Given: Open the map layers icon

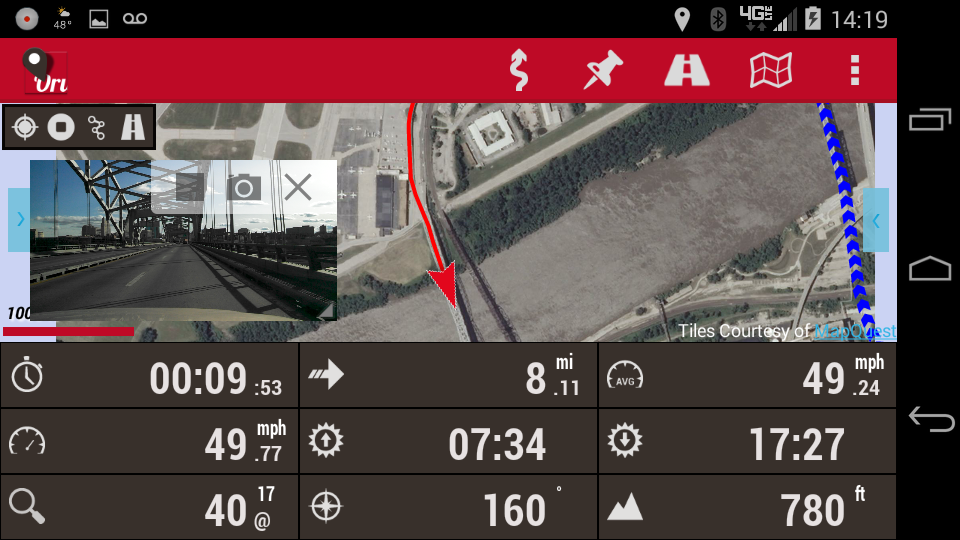Looking at the screenshot, I should 771,70.
